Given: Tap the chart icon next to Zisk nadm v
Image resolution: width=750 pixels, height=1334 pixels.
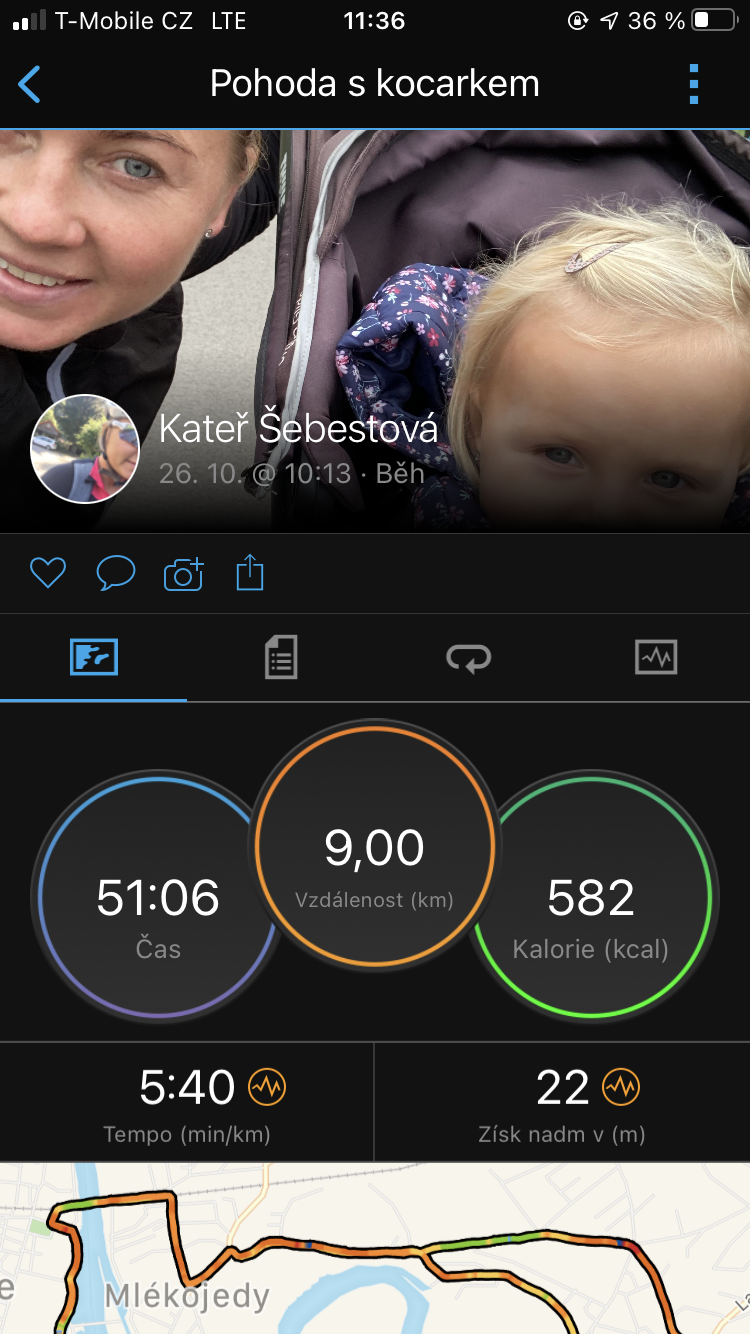Looking at the screenshot, I should pos(620,1087).
